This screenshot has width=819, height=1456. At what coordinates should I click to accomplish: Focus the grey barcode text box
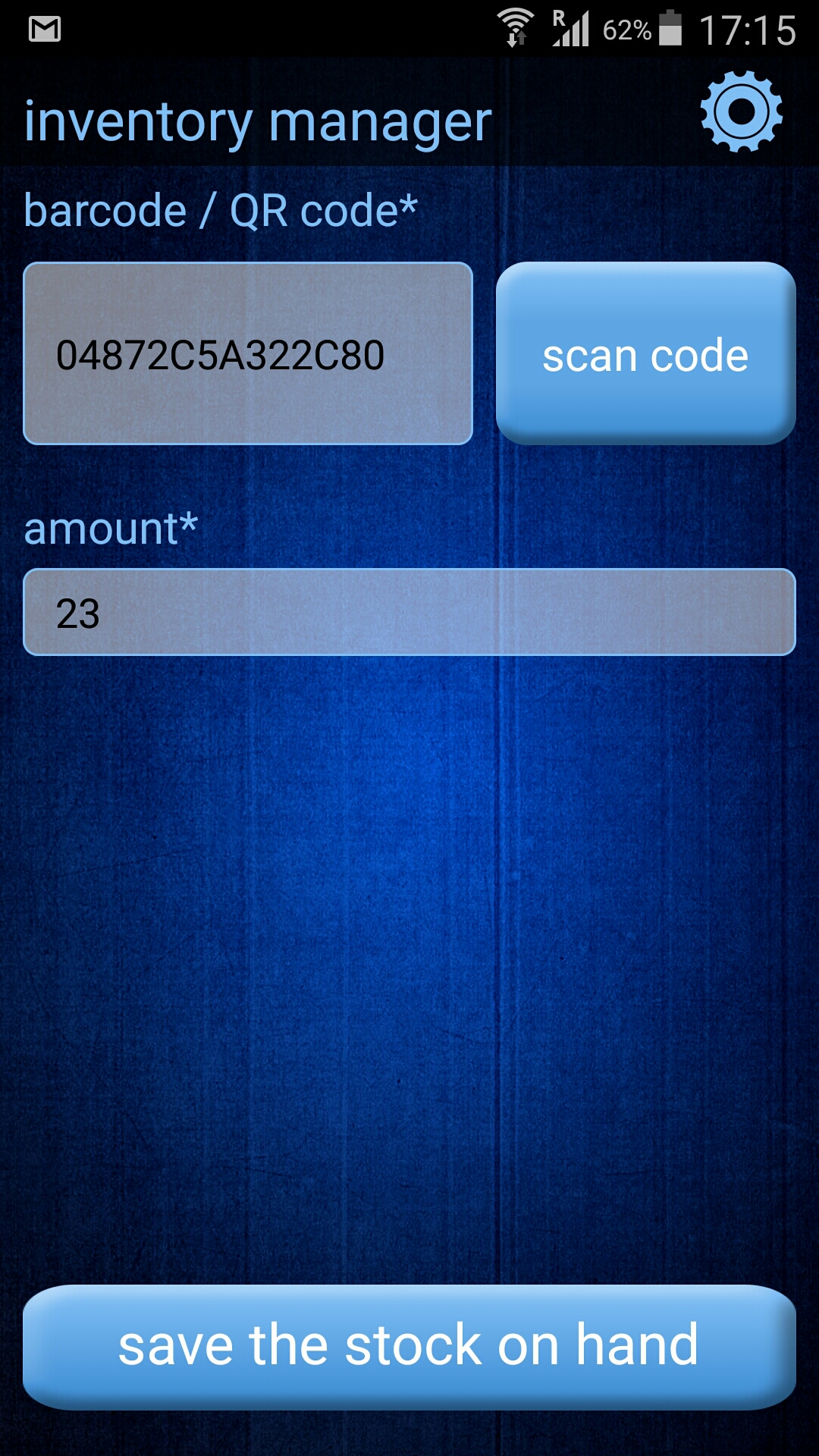(249, 353)
